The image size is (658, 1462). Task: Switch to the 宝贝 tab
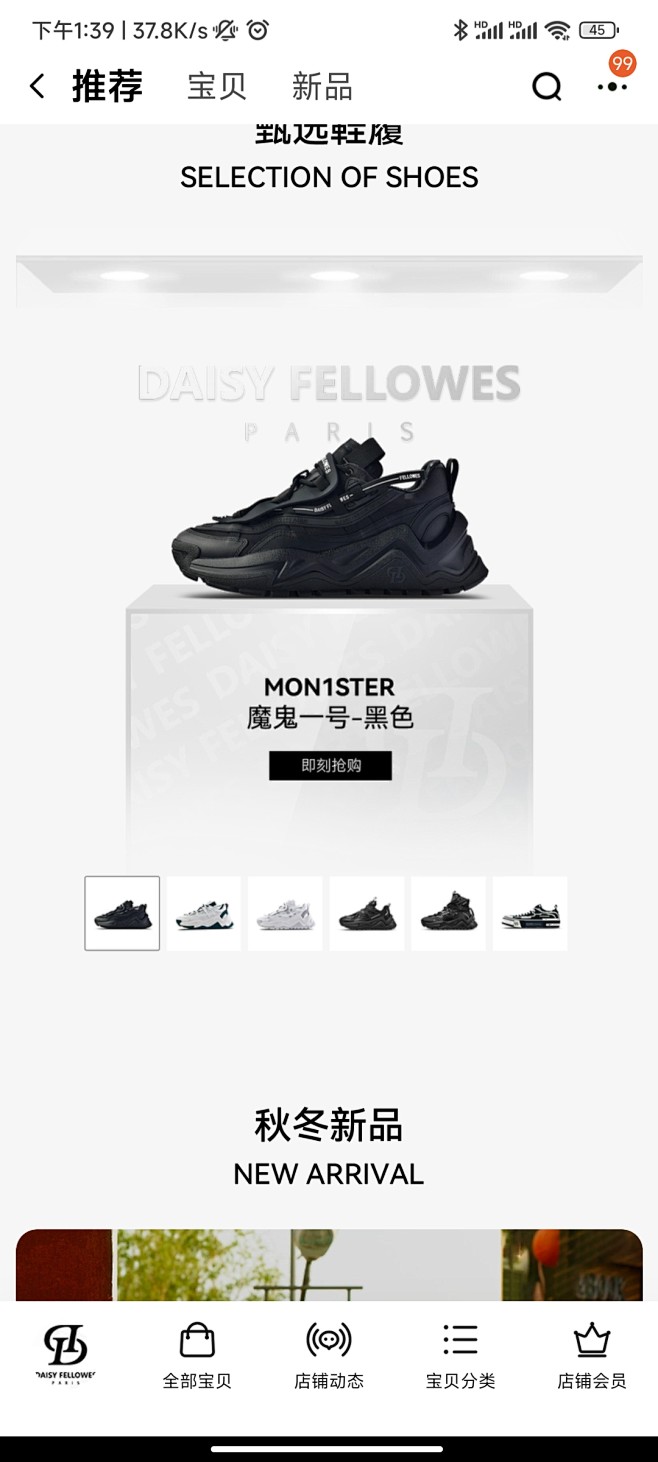tap(217, 87)
